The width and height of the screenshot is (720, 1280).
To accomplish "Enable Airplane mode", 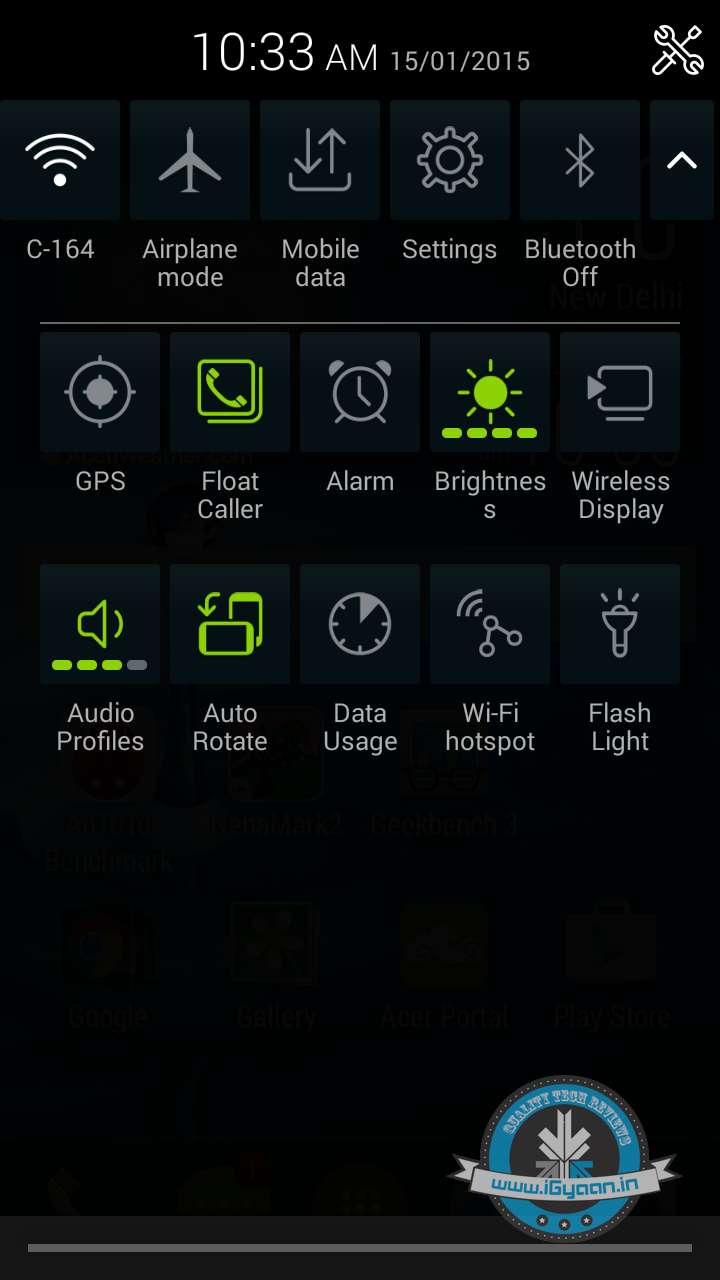I will (190, 160).
